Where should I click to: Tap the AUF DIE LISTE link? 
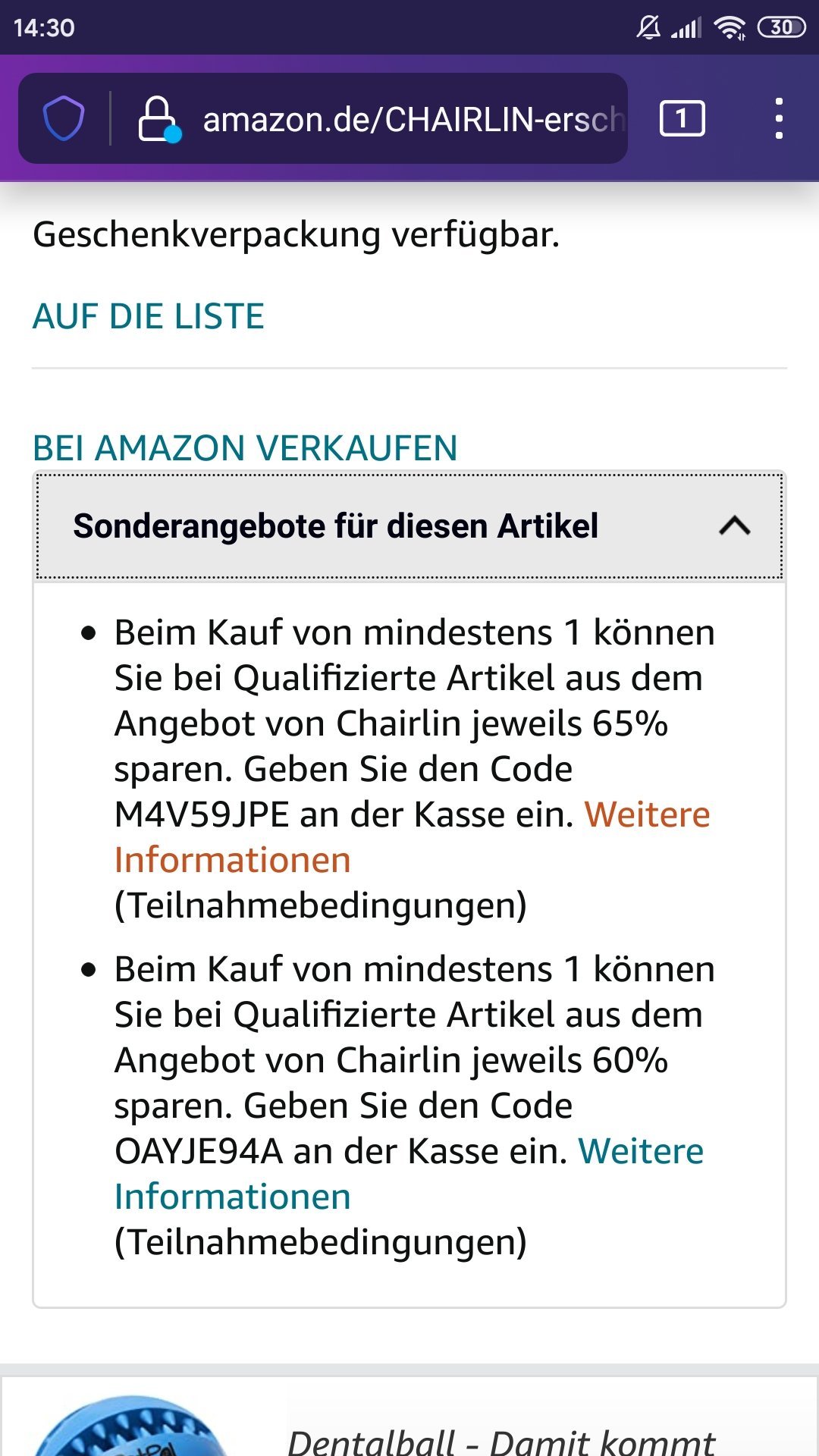coord(149,316)
